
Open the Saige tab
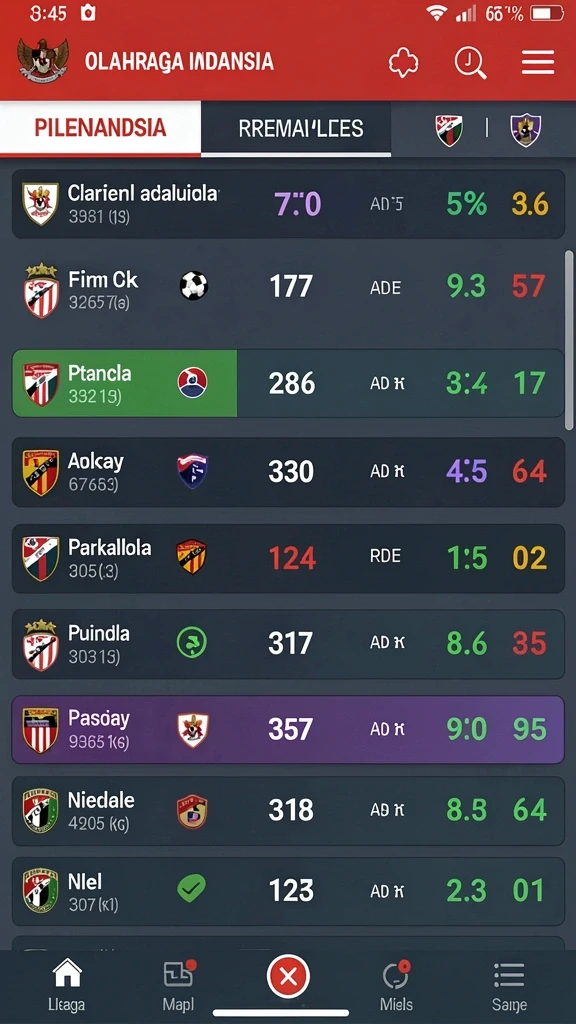[509, 985]
